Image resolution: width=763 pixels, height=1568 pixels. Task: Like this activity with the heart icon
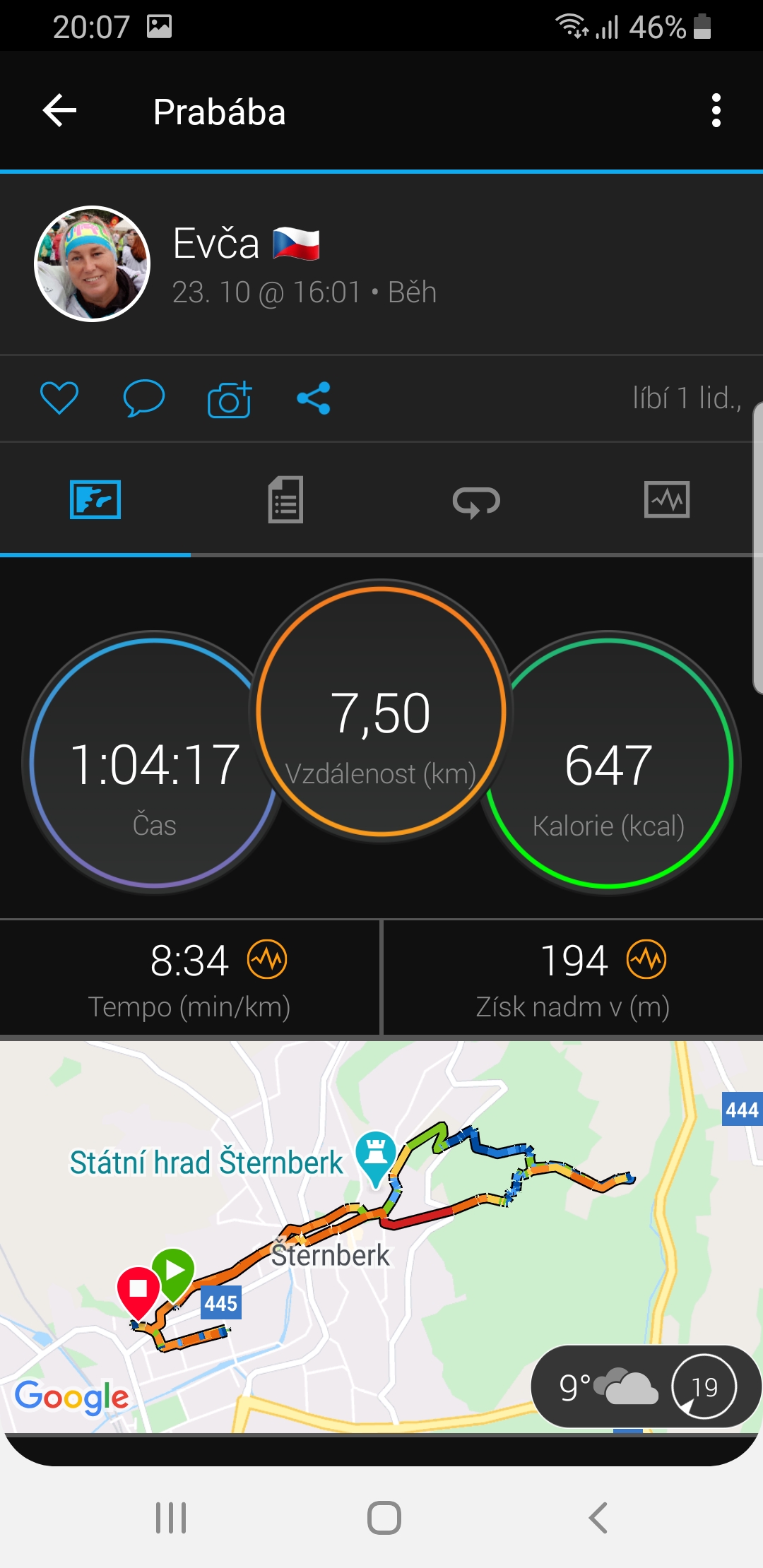59,398
